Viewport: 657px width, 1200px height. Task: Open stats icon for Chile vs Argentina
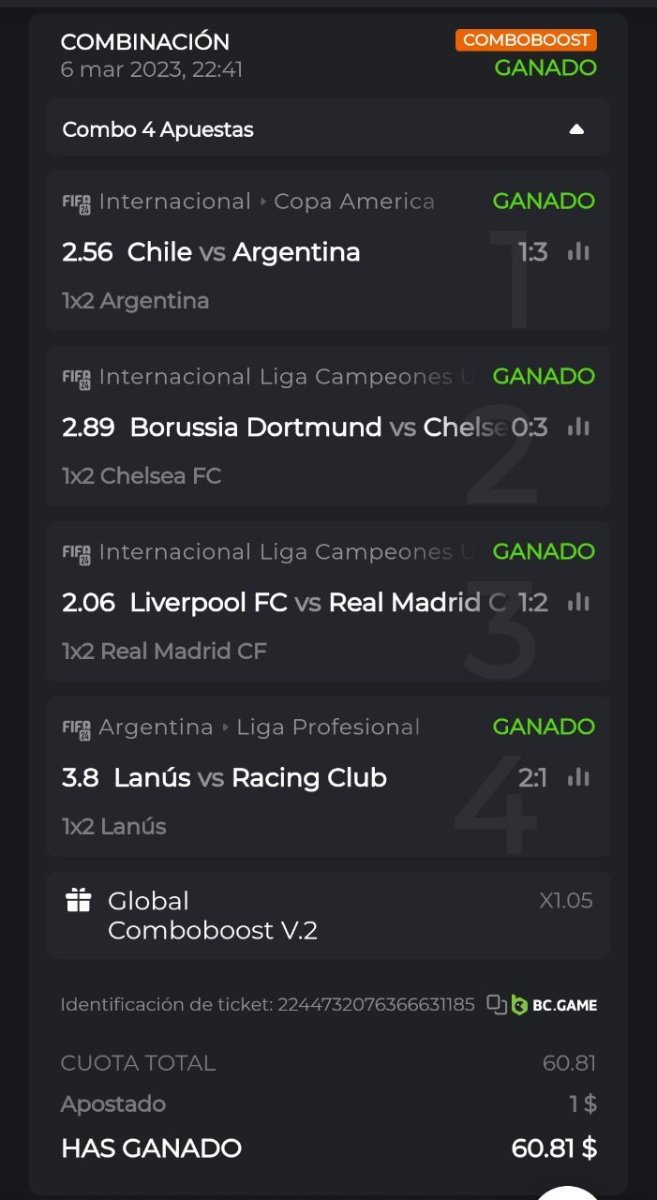578,252
